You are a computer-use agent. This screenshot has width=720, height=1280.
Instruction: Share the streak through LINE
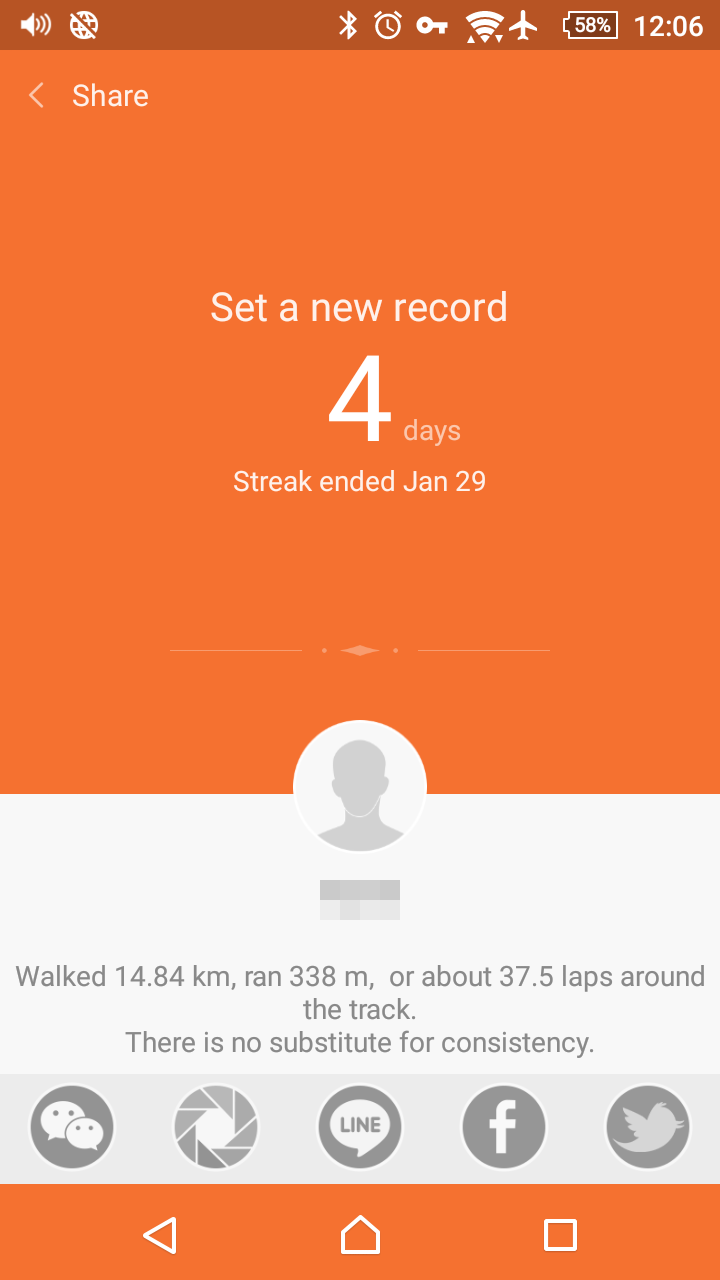coord(360,1127)
